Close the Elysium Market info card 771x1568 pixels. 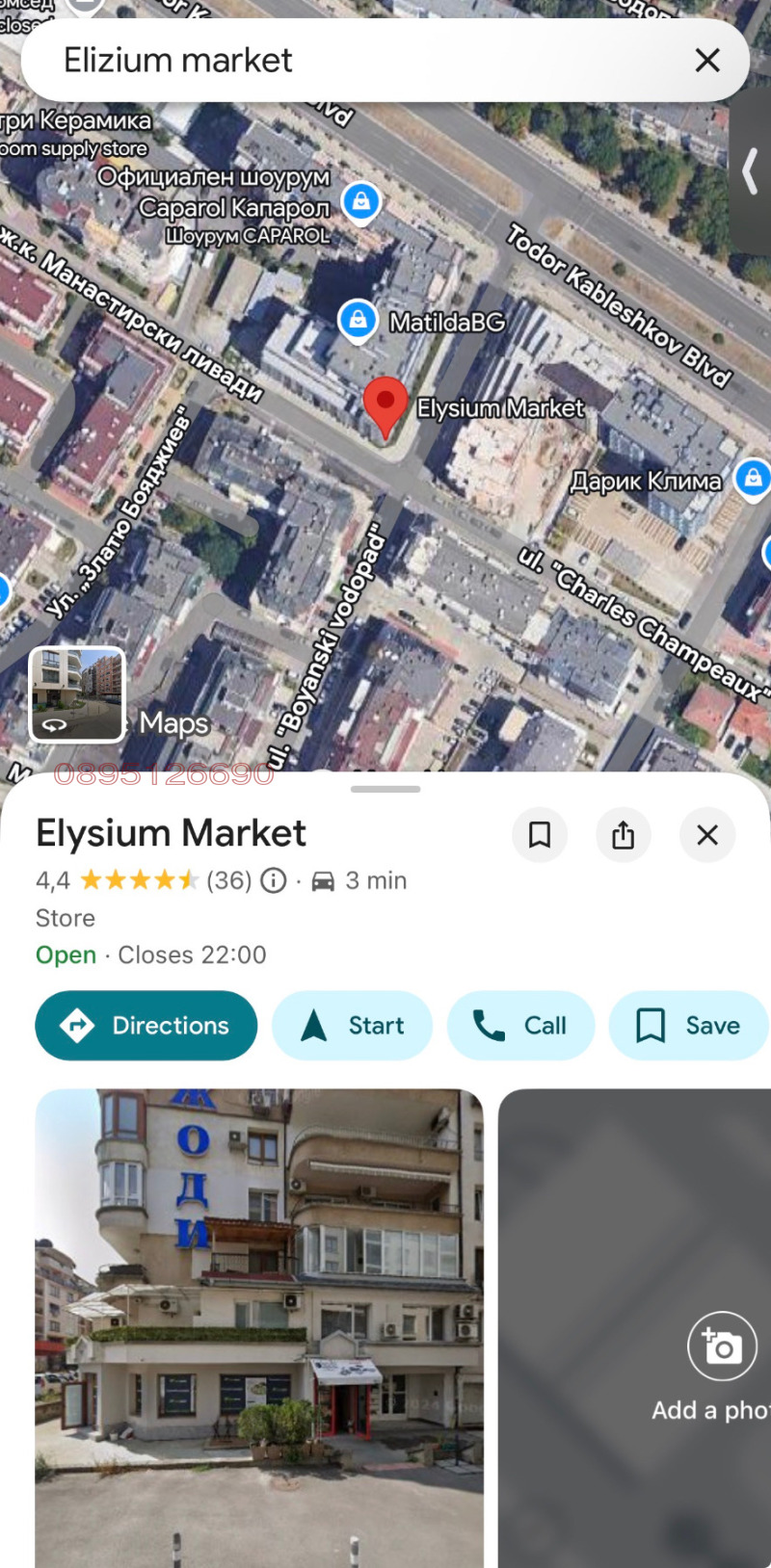click(707, 835)
